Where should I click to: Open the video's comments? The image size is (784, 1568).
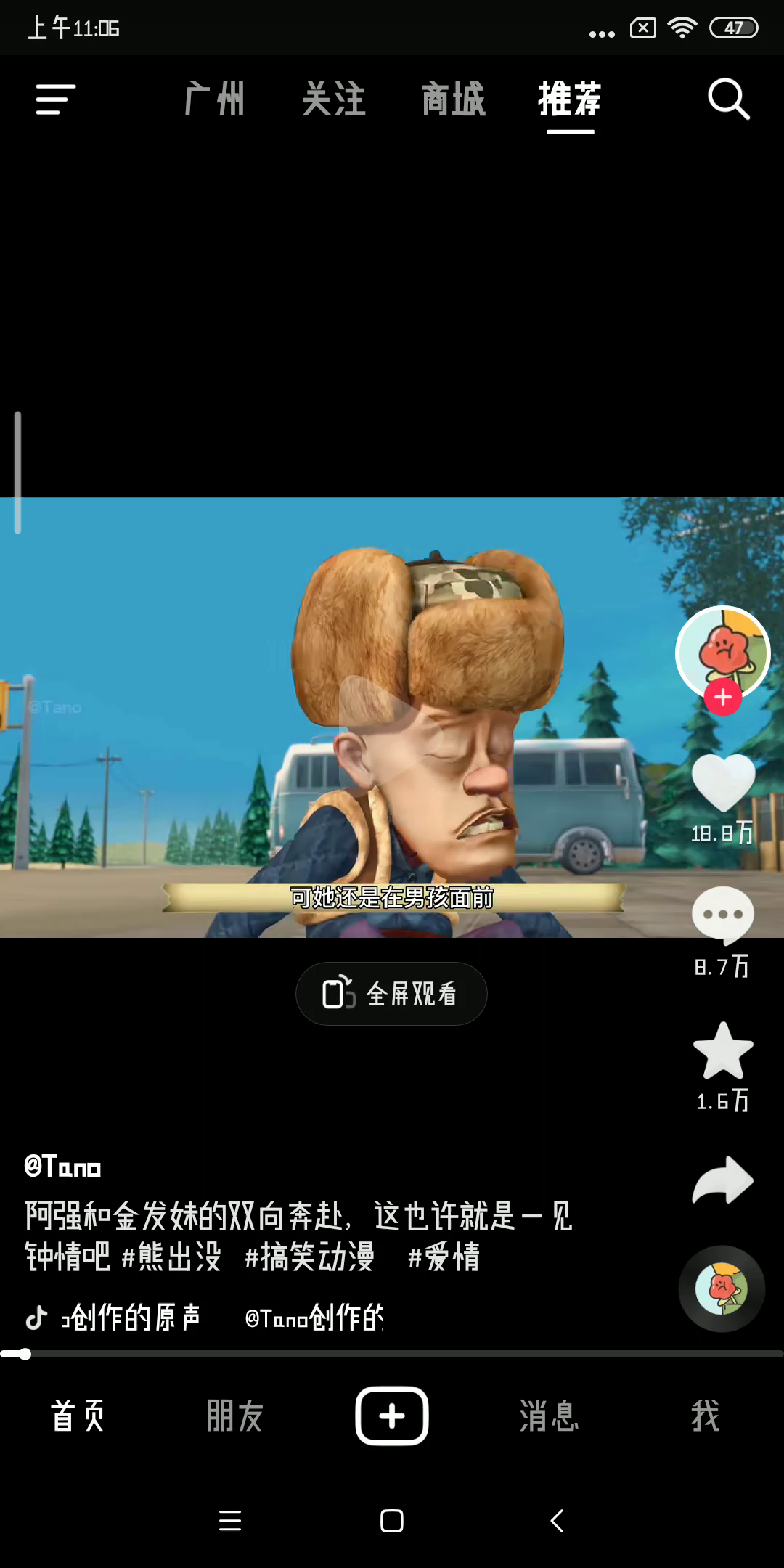pos(723,915)
